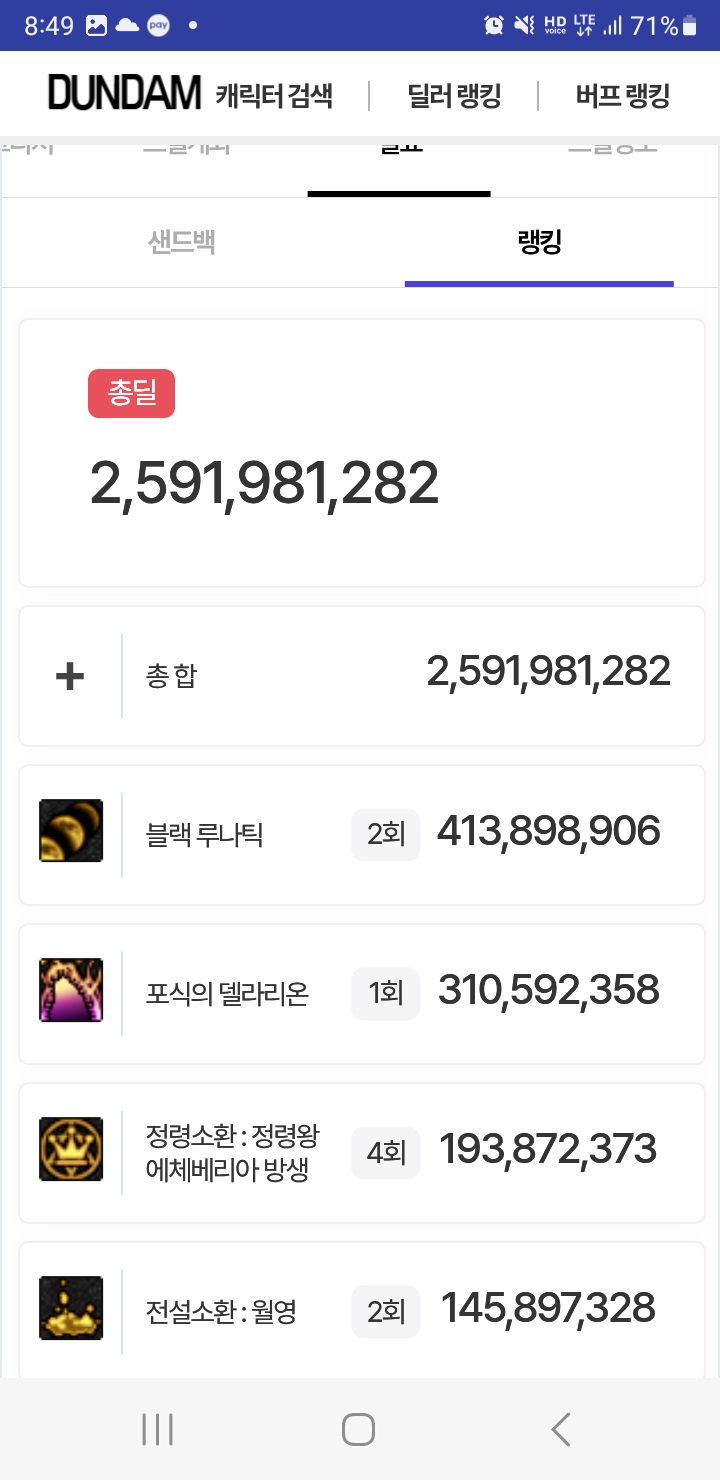
Task: Open the 전설소환 : 월영 skill row
Action: pos(360,1309)
